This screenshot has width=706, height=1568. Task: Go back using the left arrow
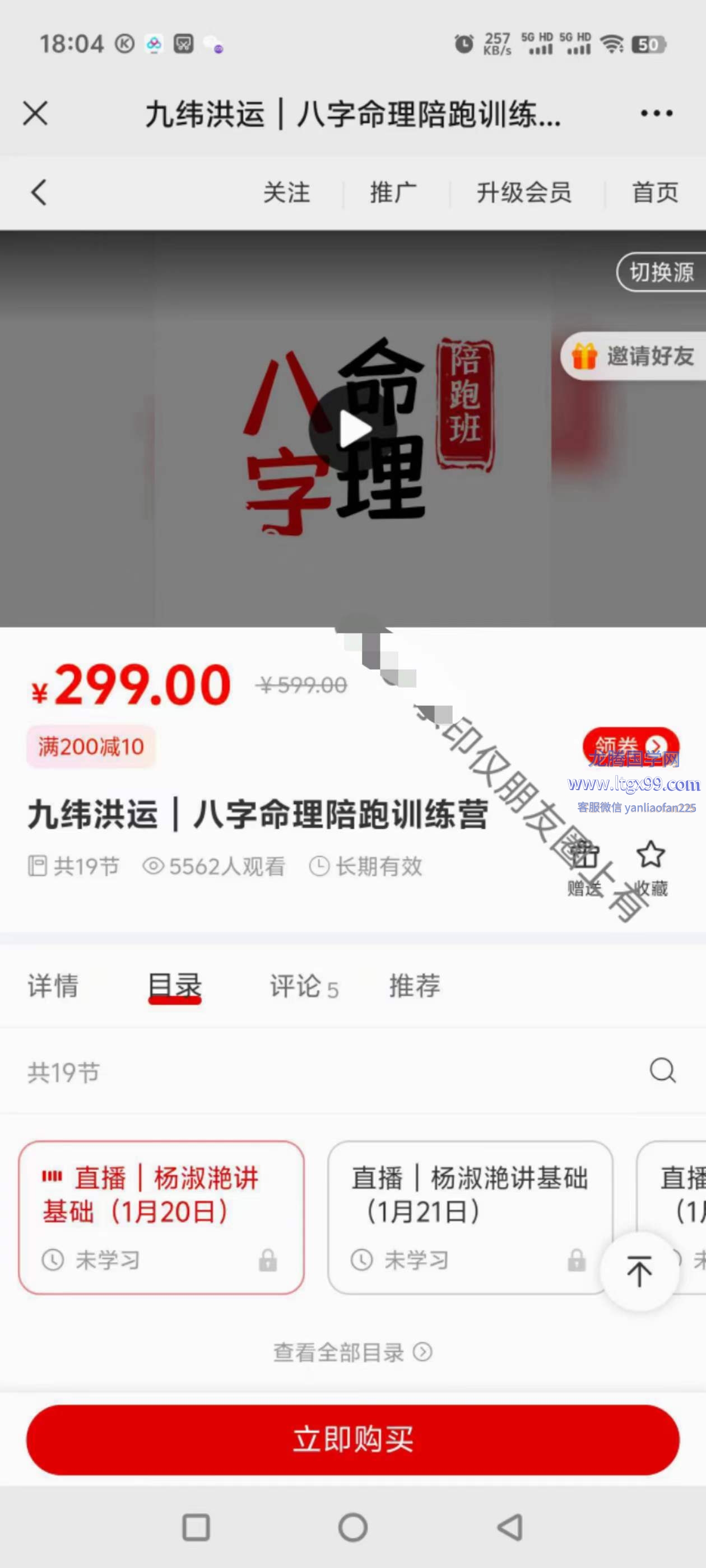pos(39,192)
